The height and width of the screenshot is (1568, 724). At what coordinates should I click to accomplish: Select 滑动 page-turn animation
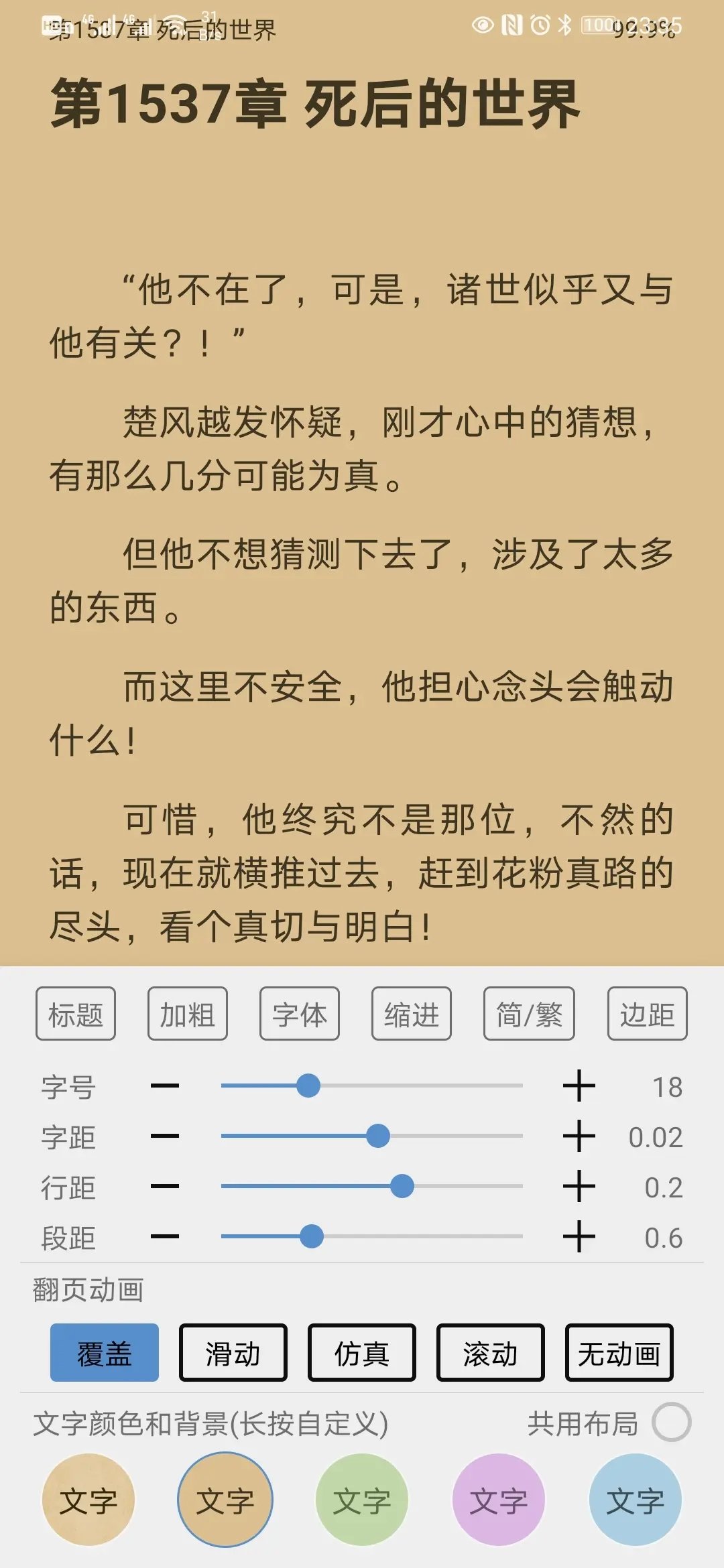point(233,1352)
